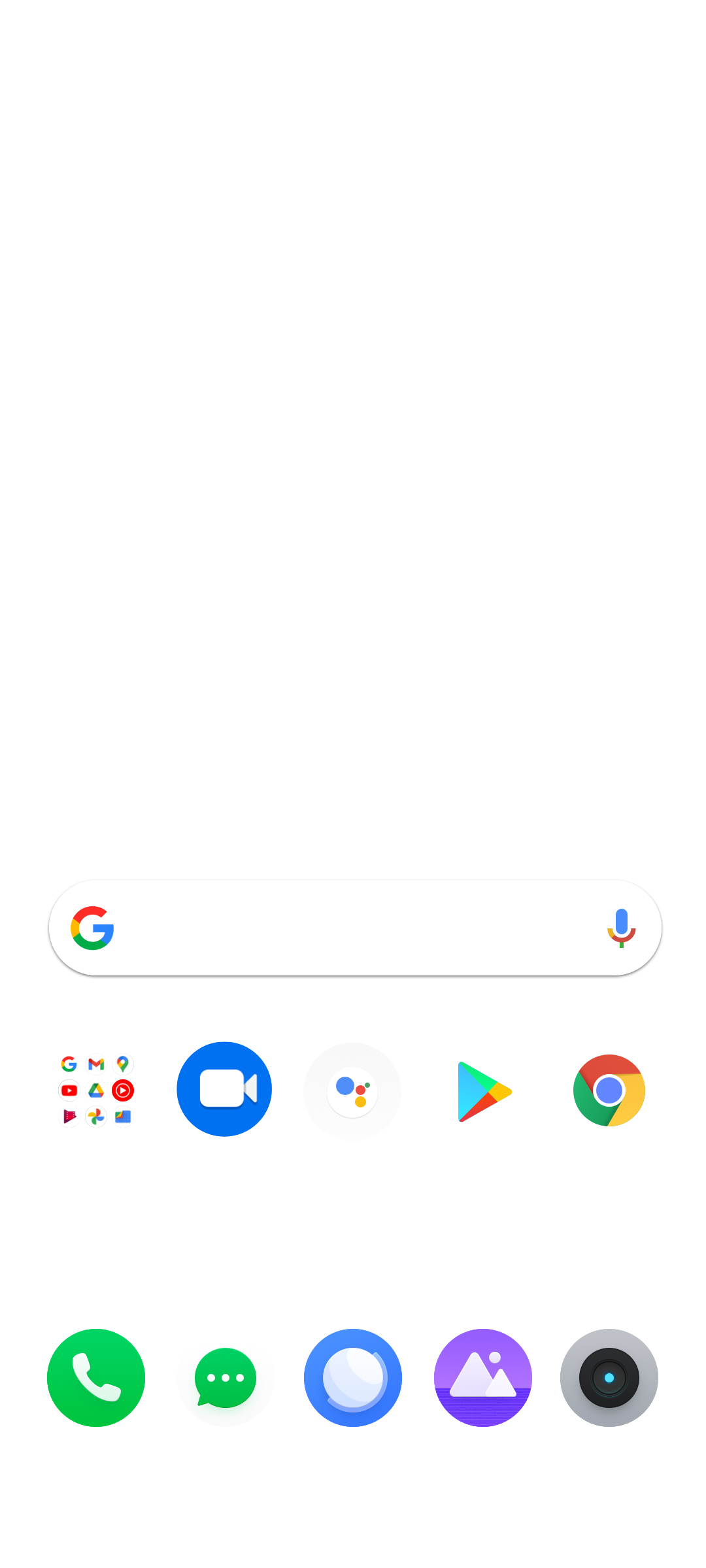Open the Play Store

pyautogui.click(x=484, y=1092)
